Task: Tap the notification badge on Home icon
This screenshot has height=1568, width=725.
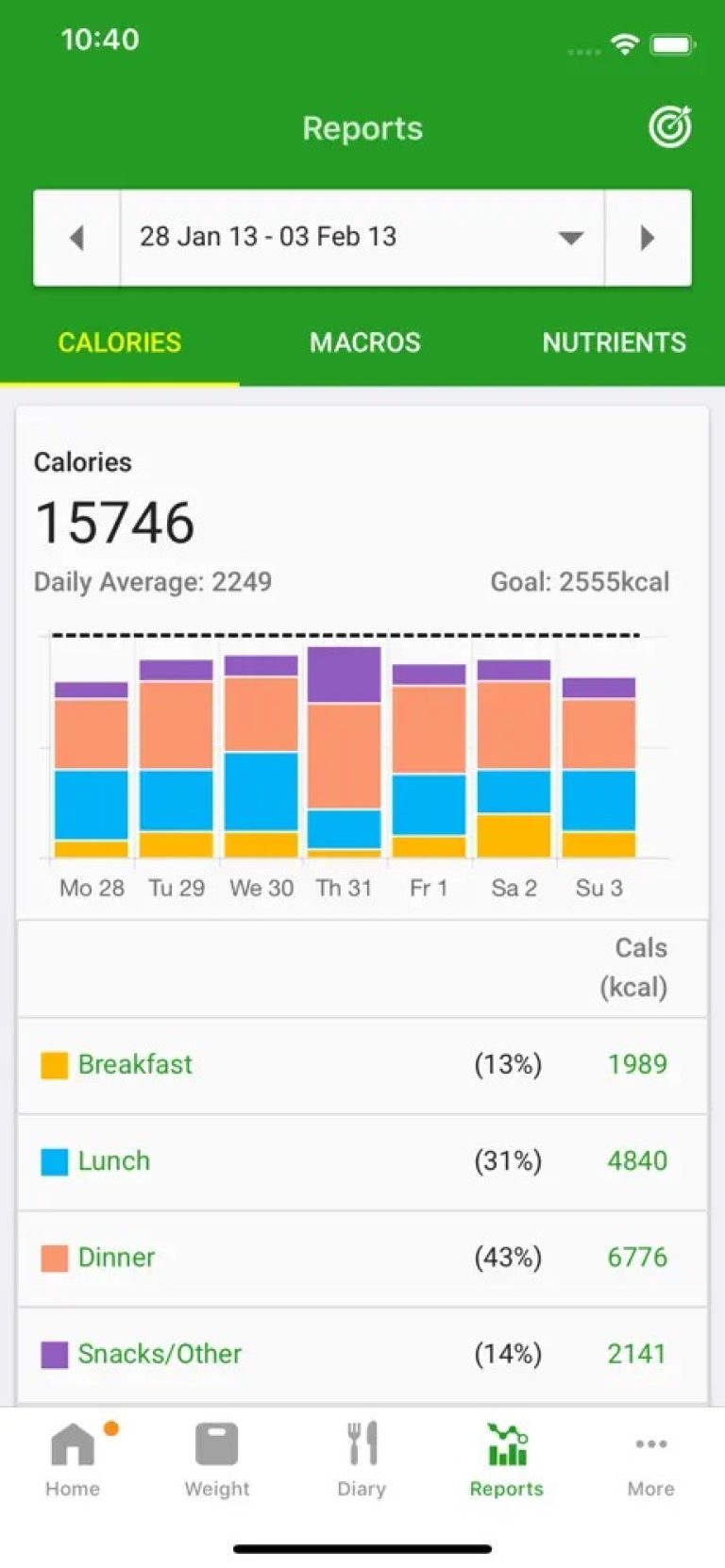Action: (x=112, y=1428)
